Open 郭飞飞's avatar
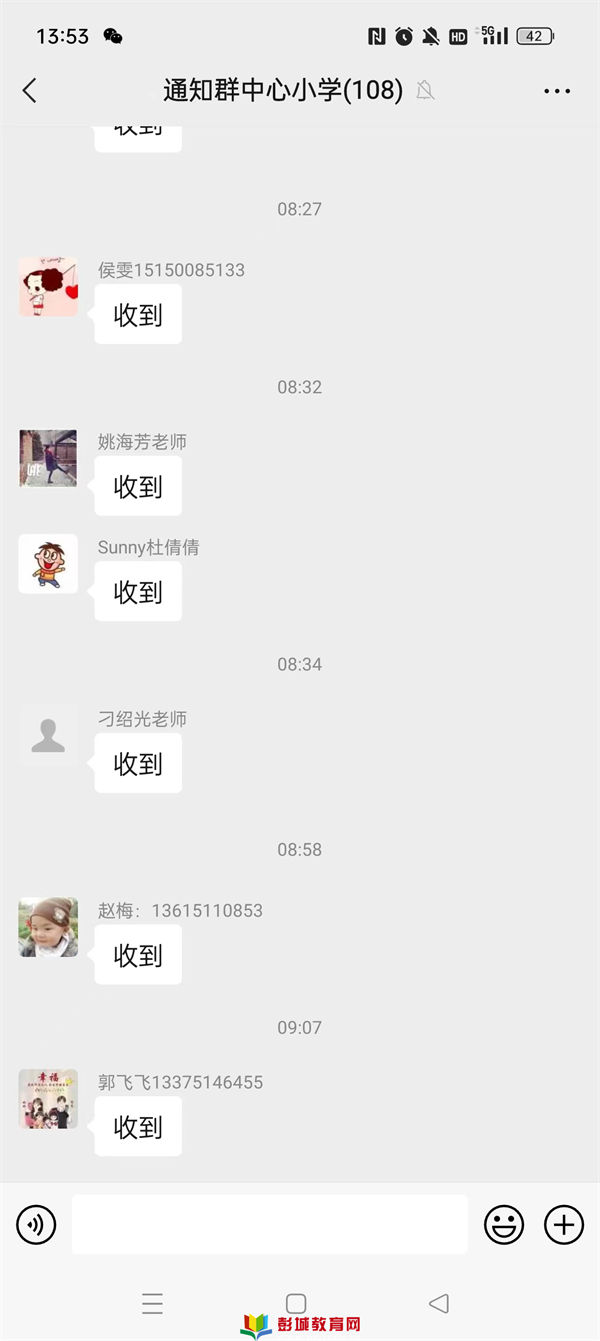 [x=48, y=1099]
